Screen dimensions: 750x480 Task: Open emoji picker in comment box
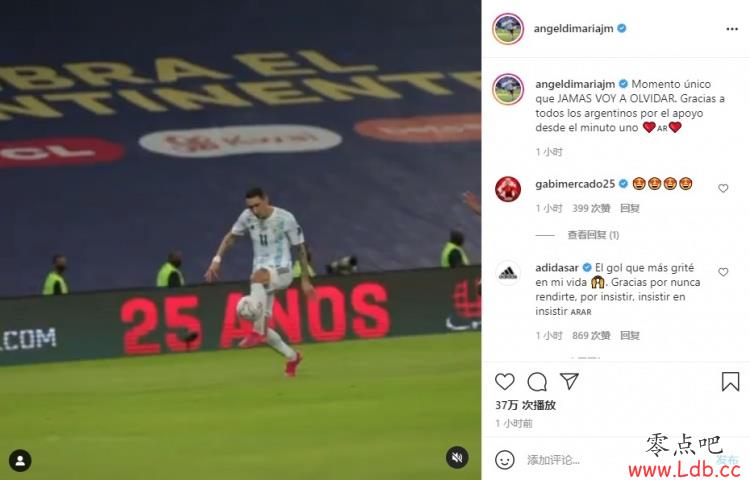506,459
